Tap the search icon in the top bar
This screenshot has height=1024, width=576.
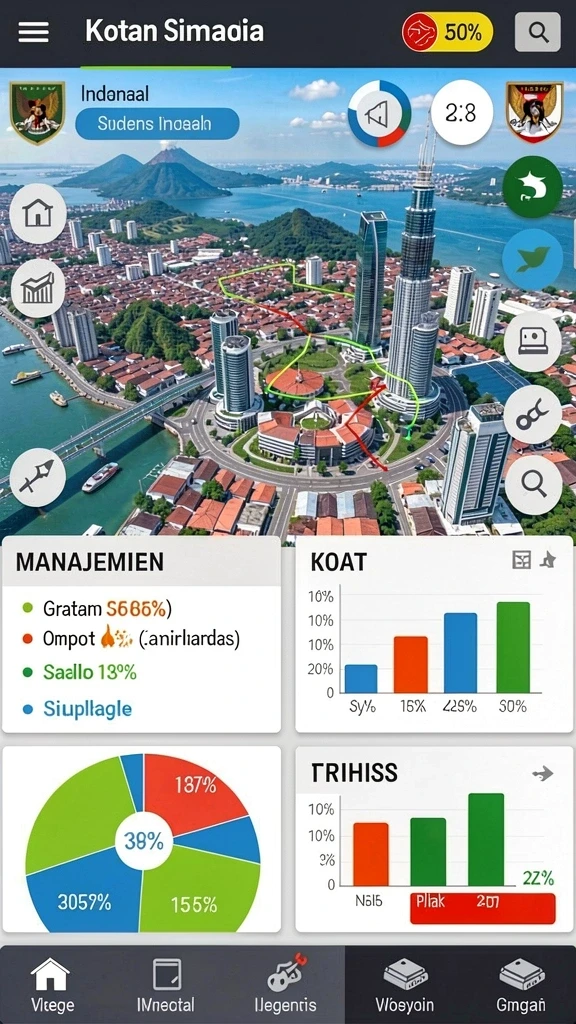coord(537,31)
